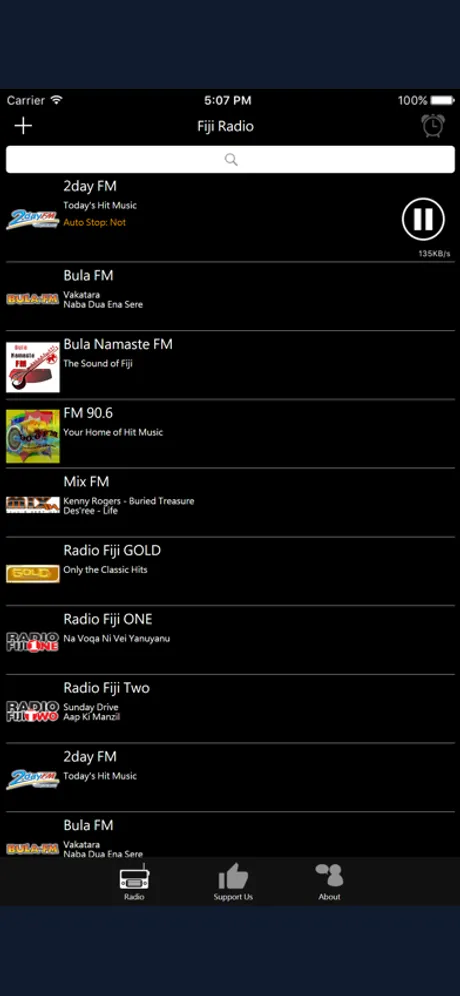This screenshot has width=460, height=996.
Task: Select FM 90.6 station
Action: coord(230,434)
